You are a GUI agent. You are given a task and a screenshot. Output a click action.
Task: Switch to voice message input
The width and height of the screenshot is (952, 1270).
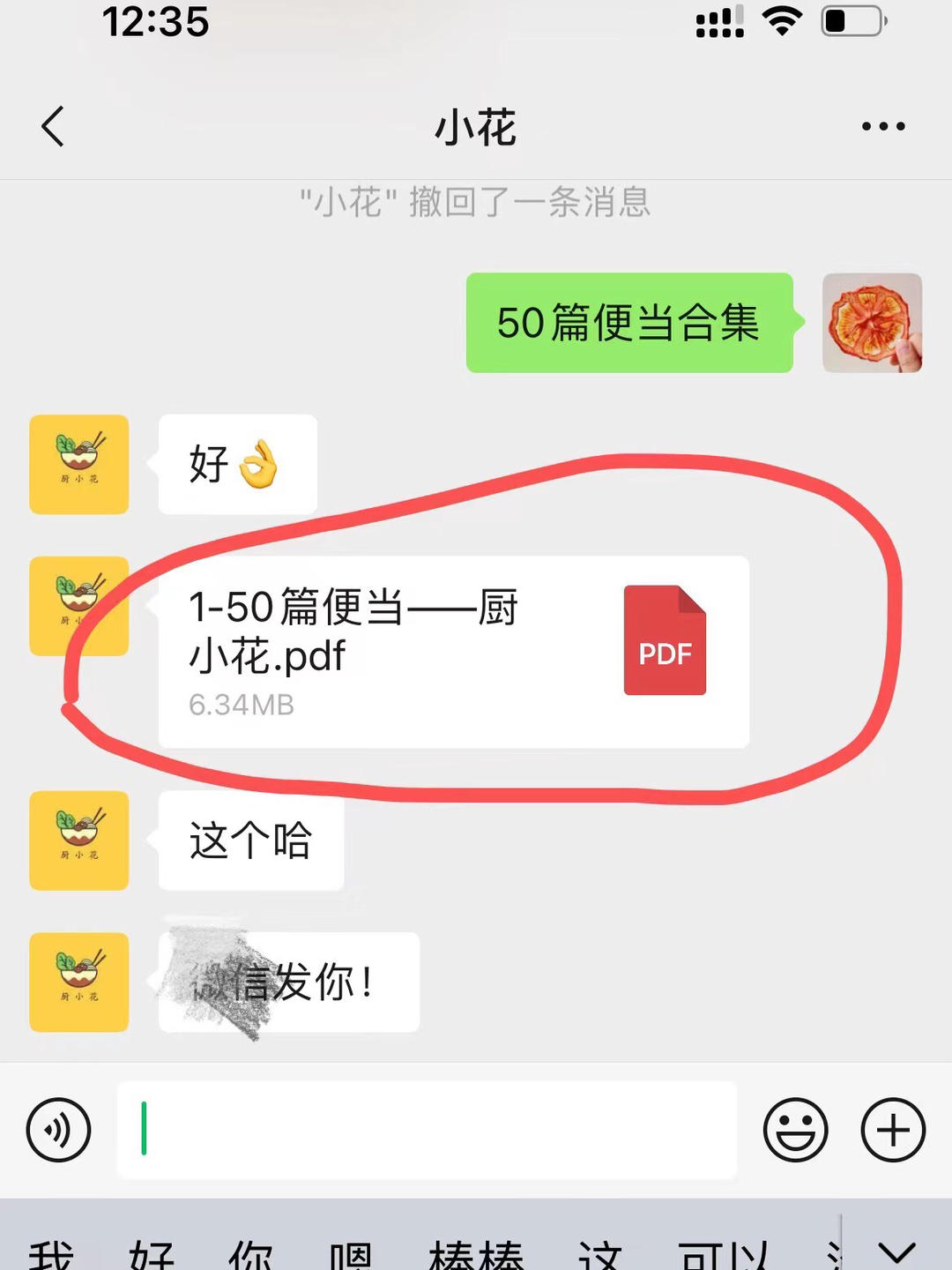(x=58, y=1130)
